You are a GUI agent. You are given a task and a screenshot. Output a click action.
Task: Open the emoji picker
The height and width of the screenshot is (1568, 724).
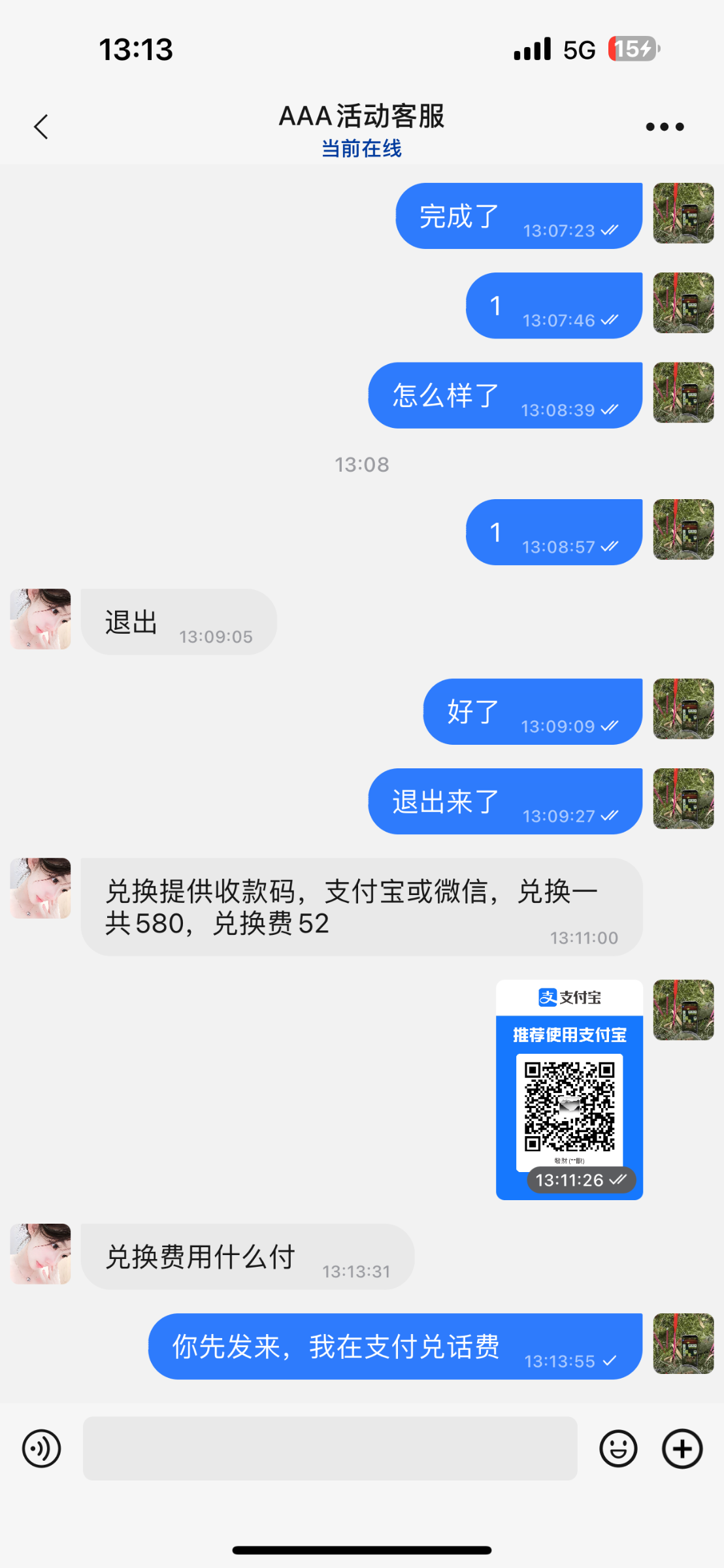[x=617, y=1449]
